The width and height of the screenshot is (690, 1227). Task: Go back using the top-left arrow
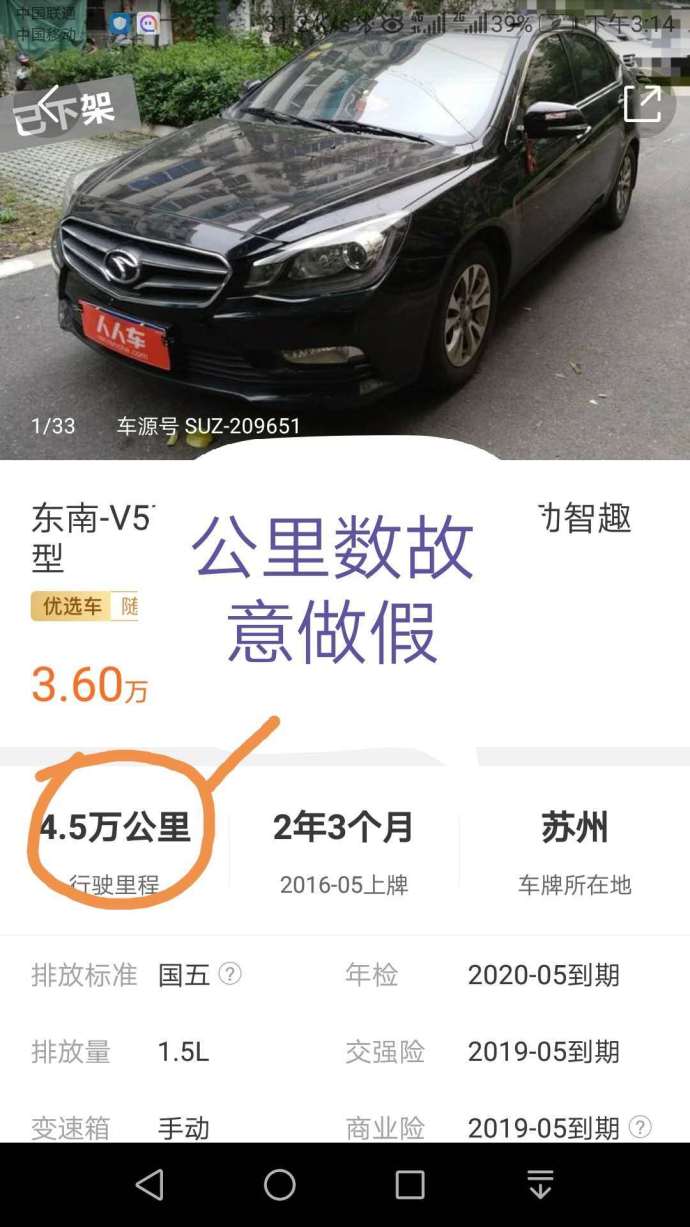pyautogui.click(x=44, y=103)
